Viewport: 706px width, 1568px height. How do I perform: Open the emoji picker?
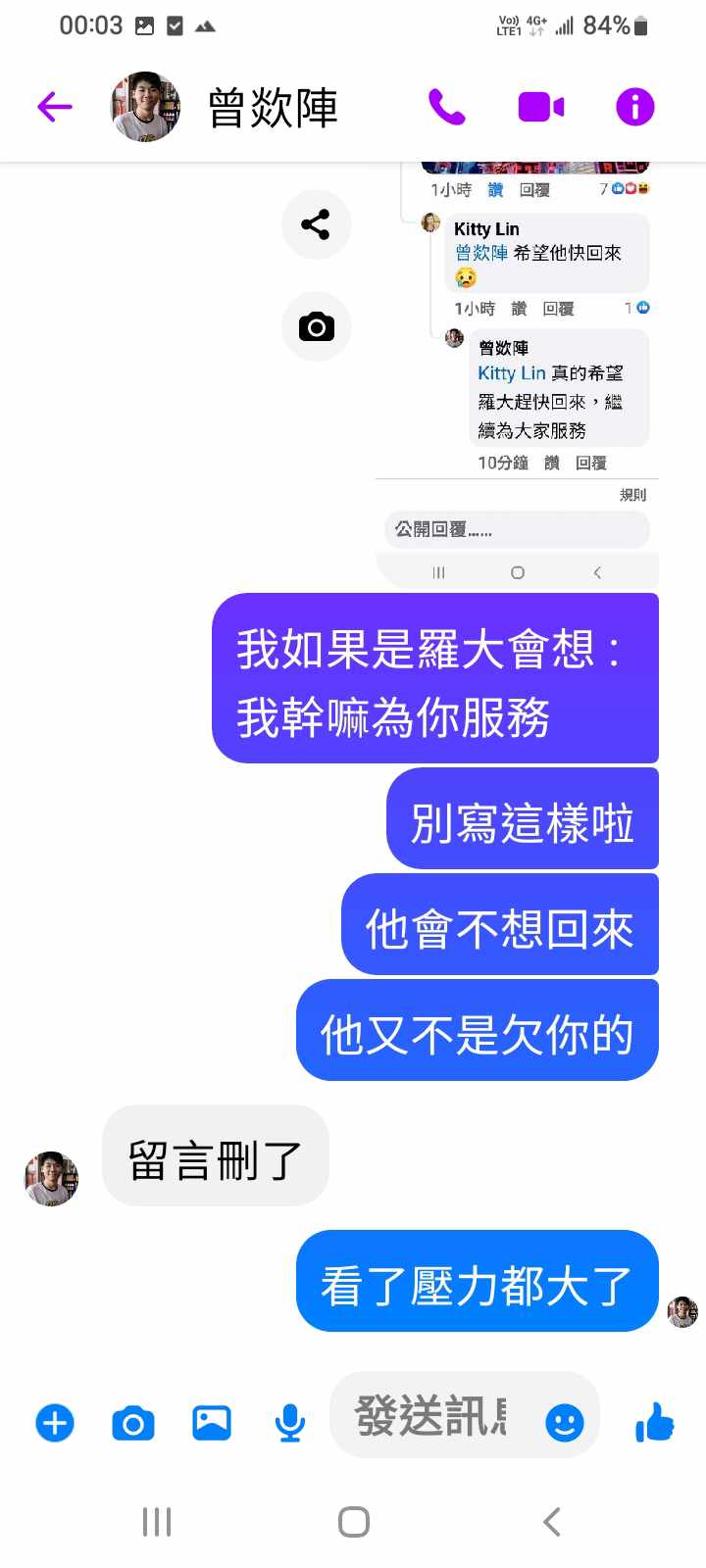[565, 1422]
